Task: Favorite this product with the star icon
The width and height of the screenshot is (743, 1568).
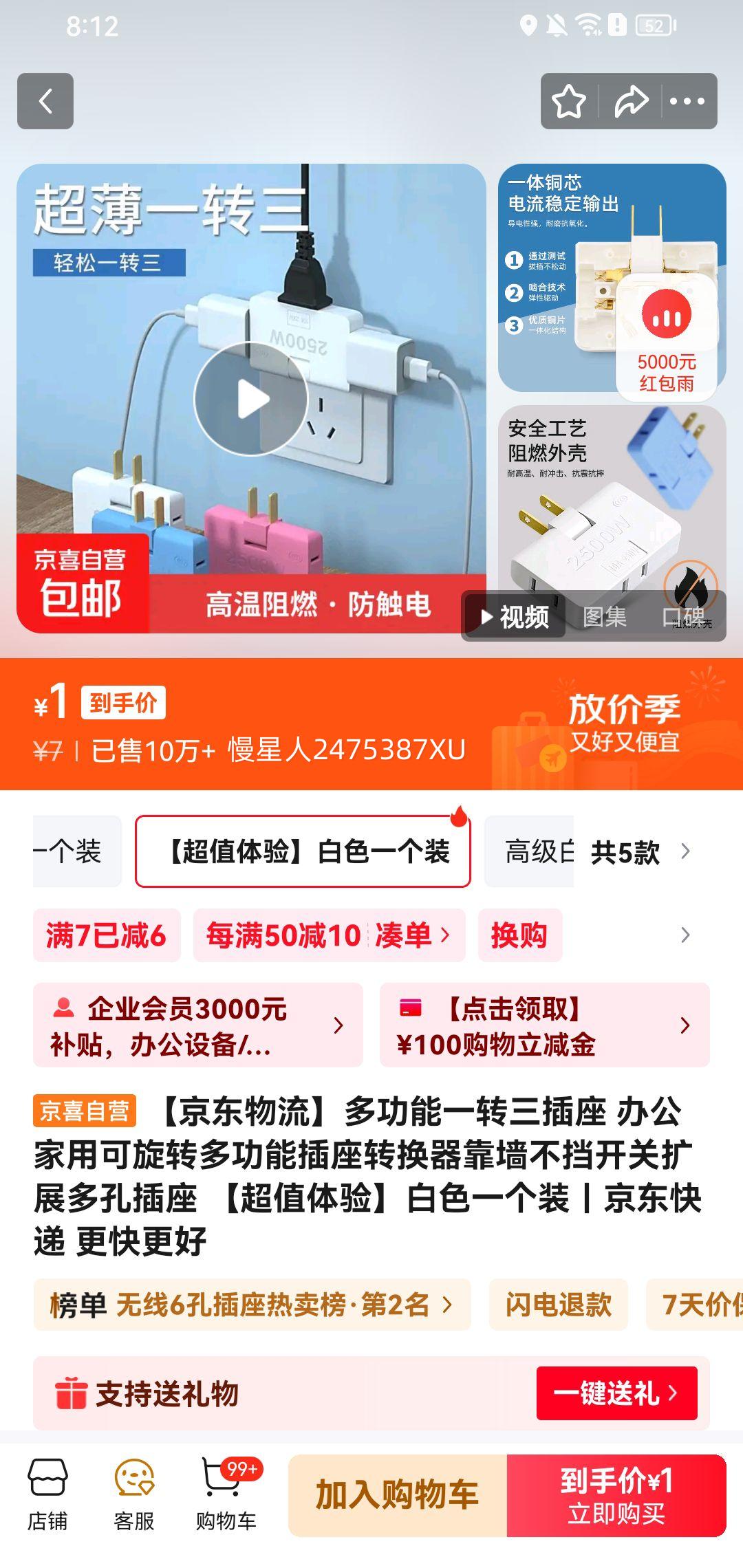Action: coord(569,102)
